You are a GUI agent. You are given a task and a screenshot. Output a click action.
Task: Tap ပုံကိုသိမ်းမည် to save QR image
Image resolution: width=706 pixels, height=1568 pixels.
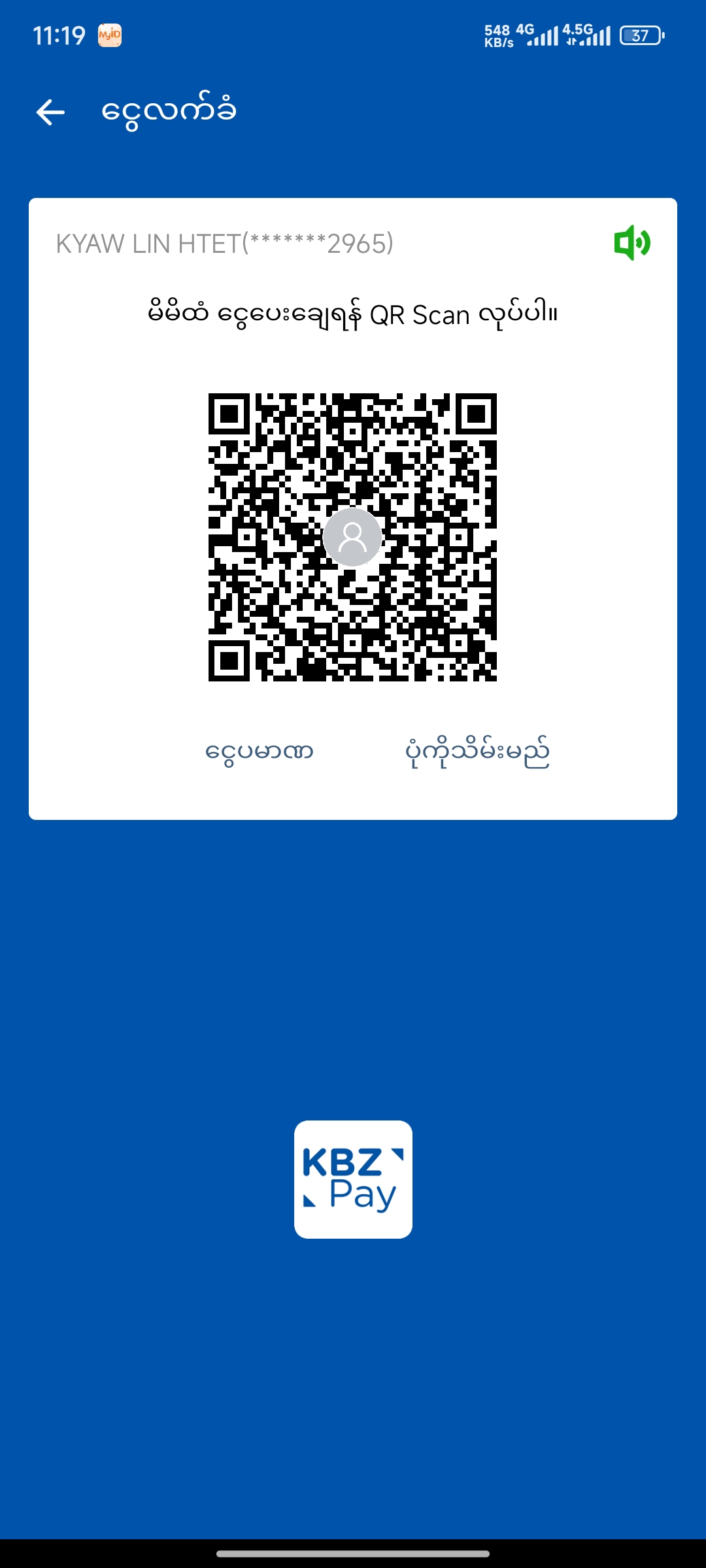tap(477, 751)
